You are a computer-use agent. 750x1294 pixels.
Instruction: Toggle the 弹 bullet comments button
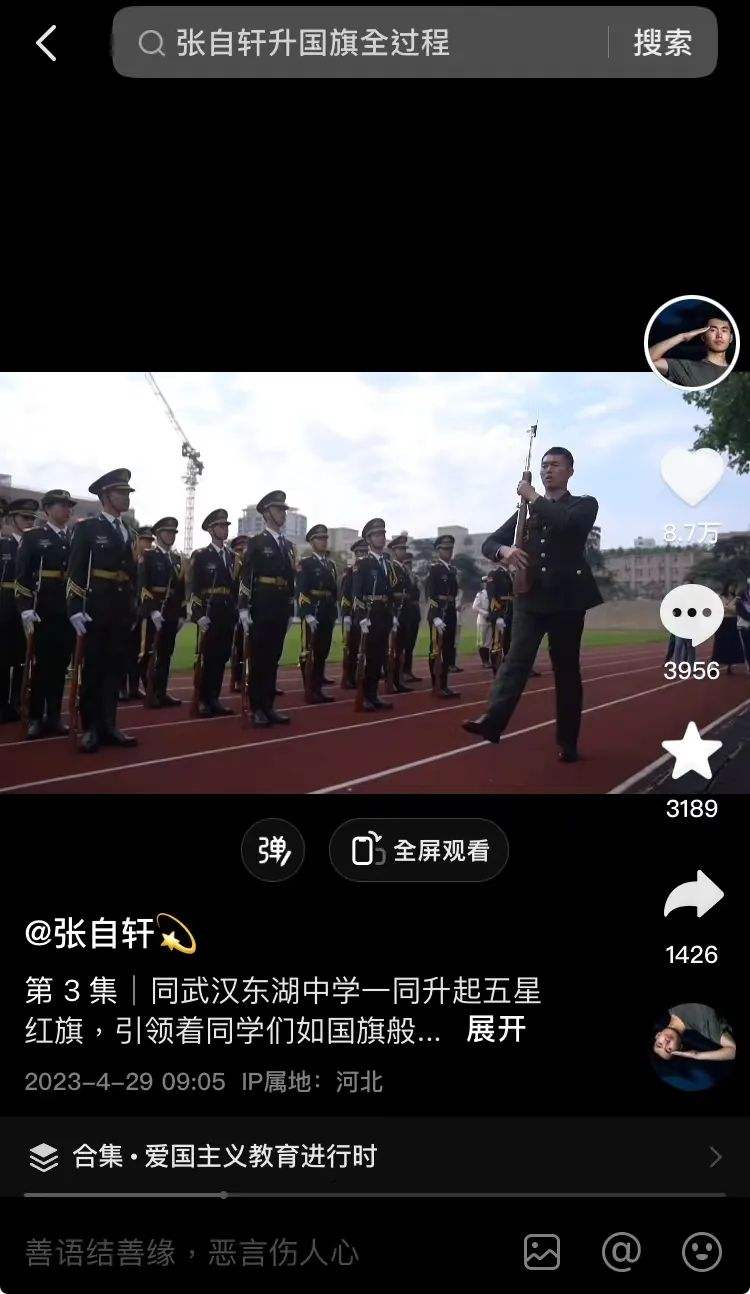coord(273,851)
